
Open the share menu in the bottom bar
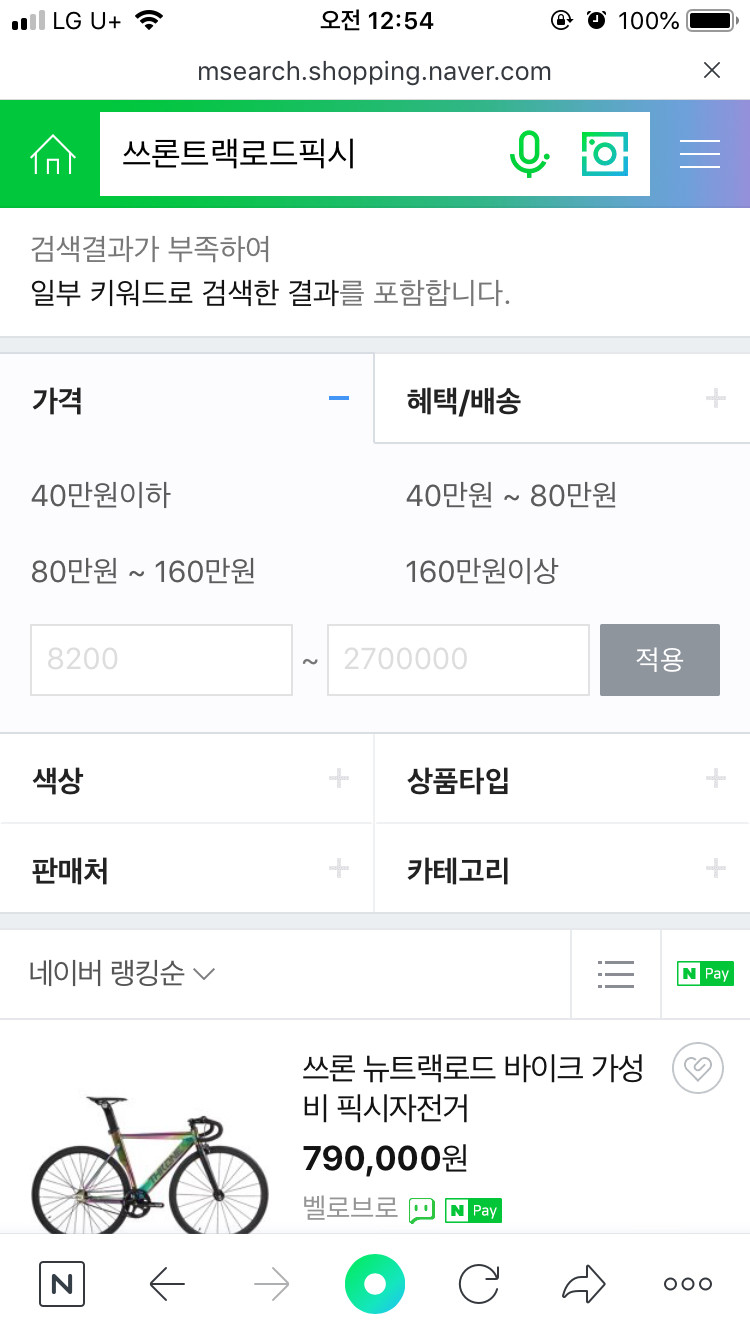[585, 1283]
